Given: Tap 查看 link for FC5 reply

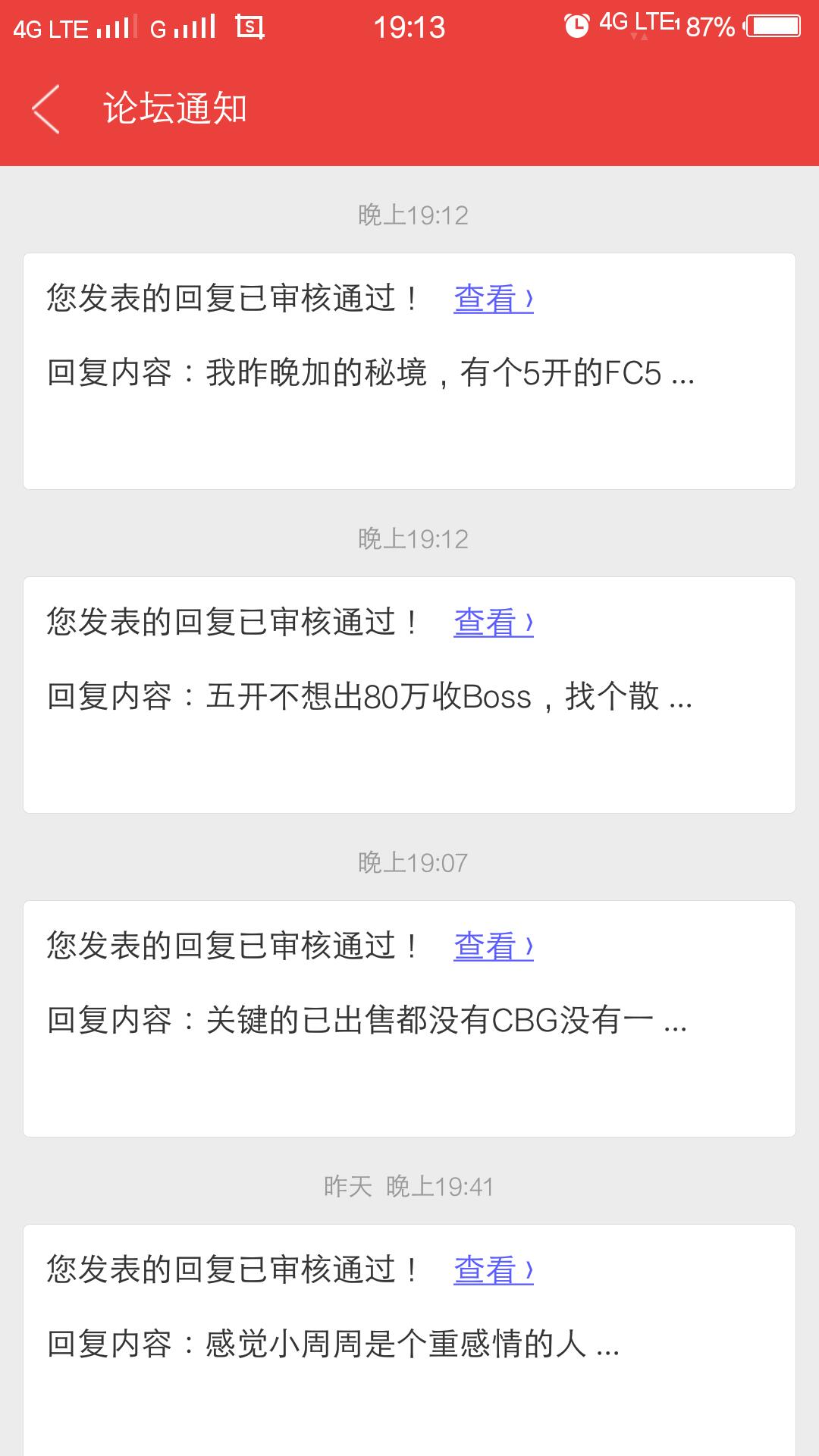Looking at the screenshot, I should [493, 299].
